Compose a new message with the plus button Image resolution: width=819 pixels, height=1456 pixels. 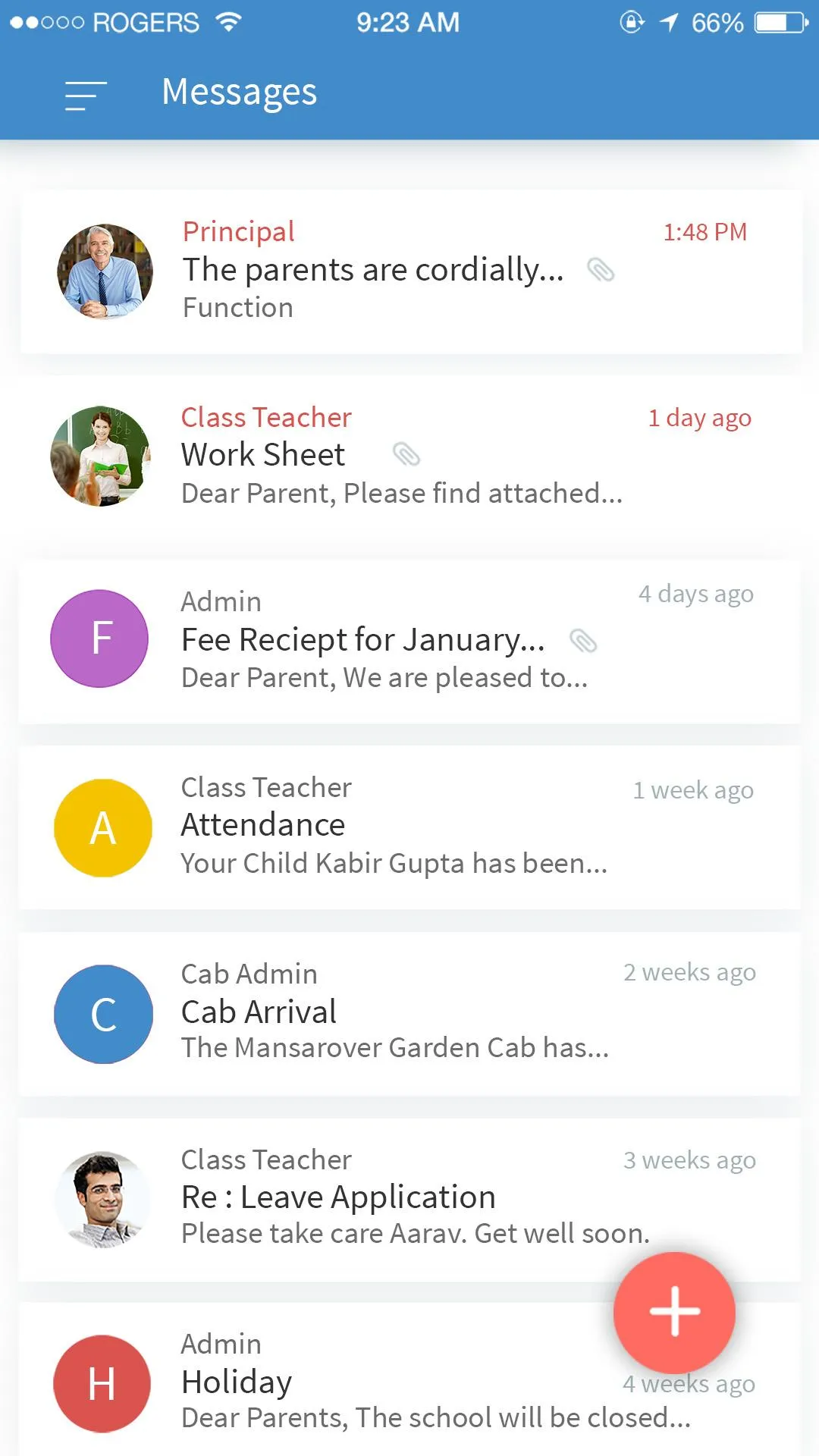click(674, 1311)
